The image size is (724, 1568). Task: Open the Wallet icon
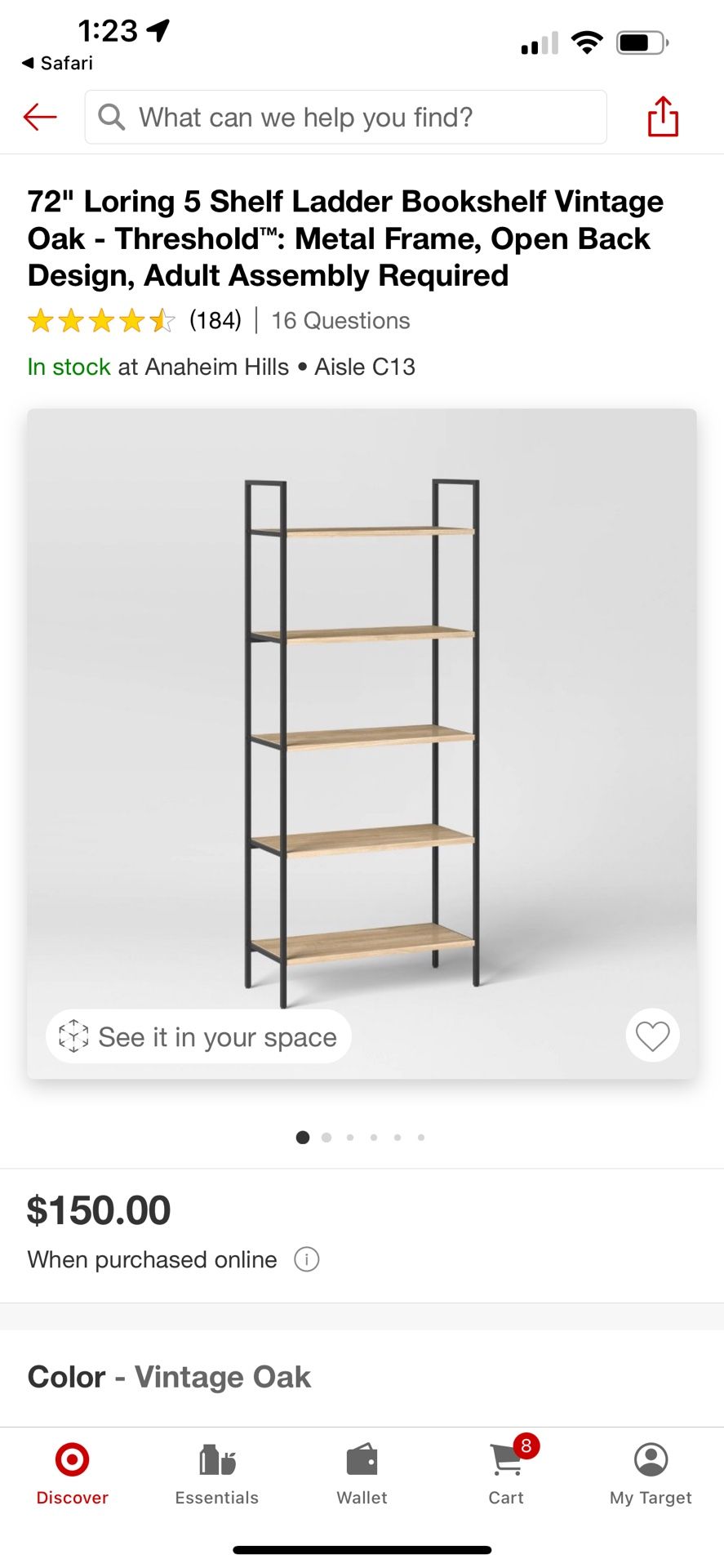tap(362, 1462)
